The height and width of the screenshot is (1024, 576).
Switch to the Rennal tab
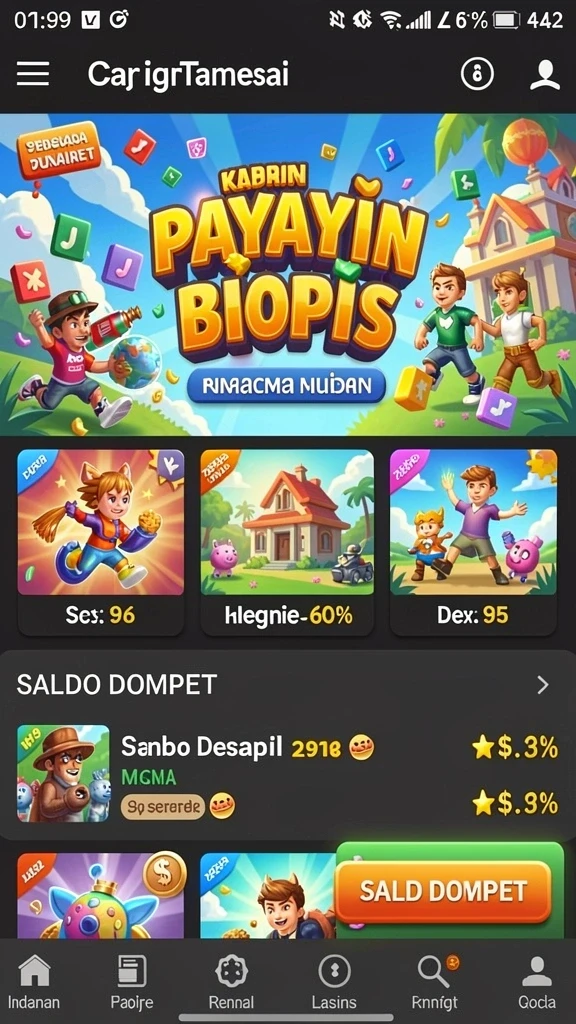click(x=232, y=983)
